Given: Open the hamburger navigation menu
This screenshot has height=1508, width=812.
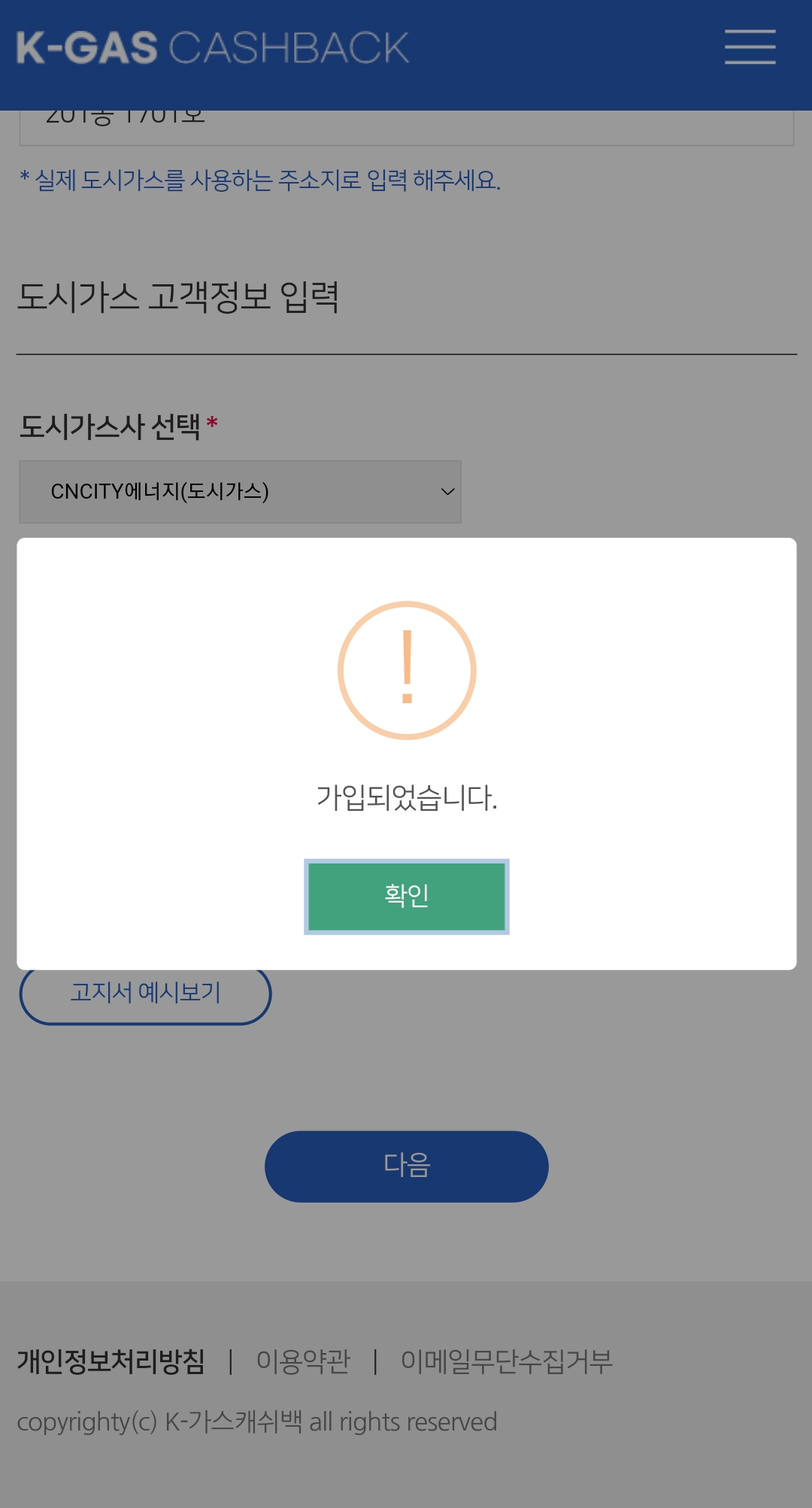Looking at the screenshot, I should pos(750,47).
